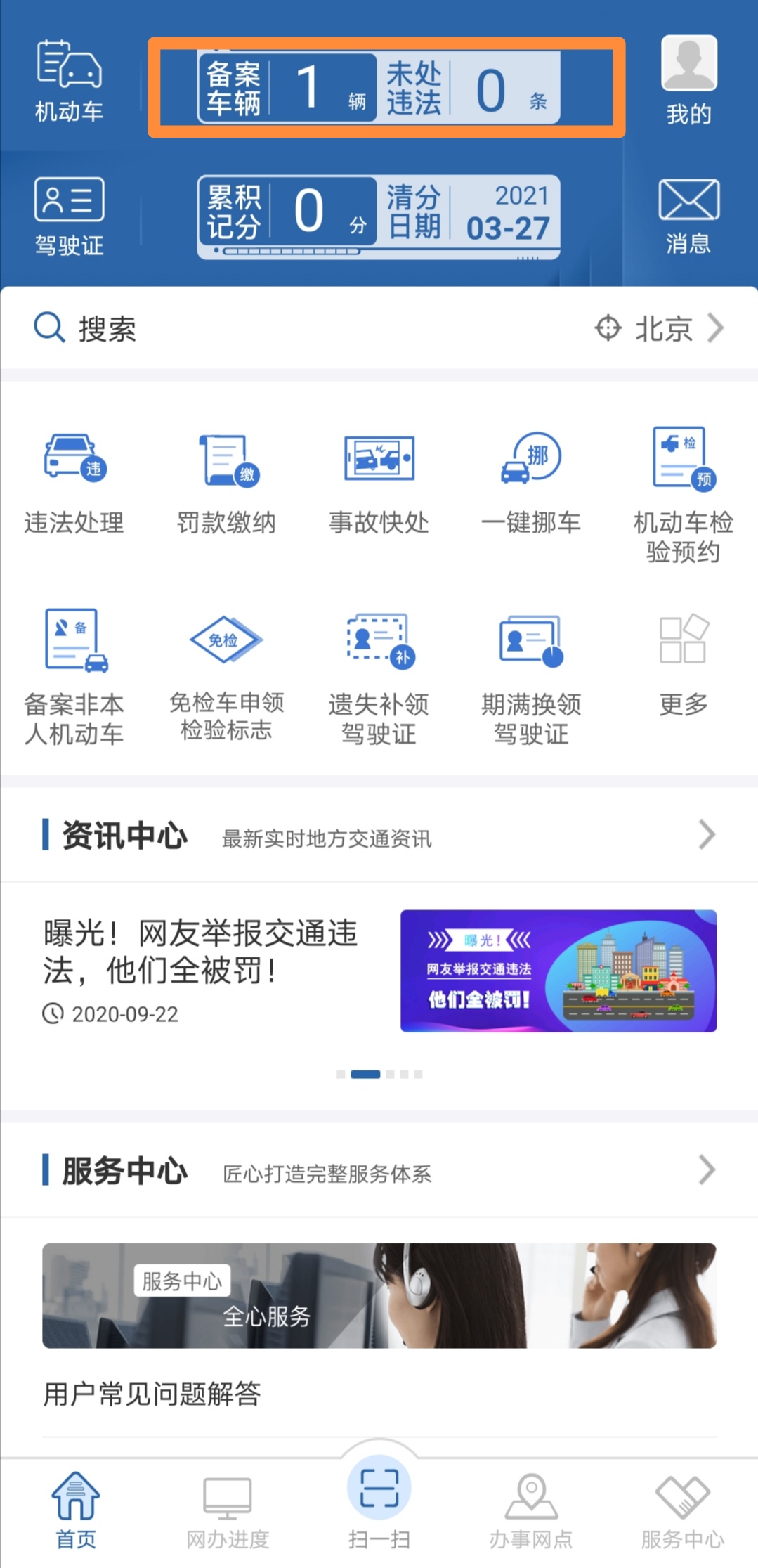Expand 资讯中心 news center list
Image resolution: width=758 pixels, height=1568 pixels.
(x=708, y=836)
